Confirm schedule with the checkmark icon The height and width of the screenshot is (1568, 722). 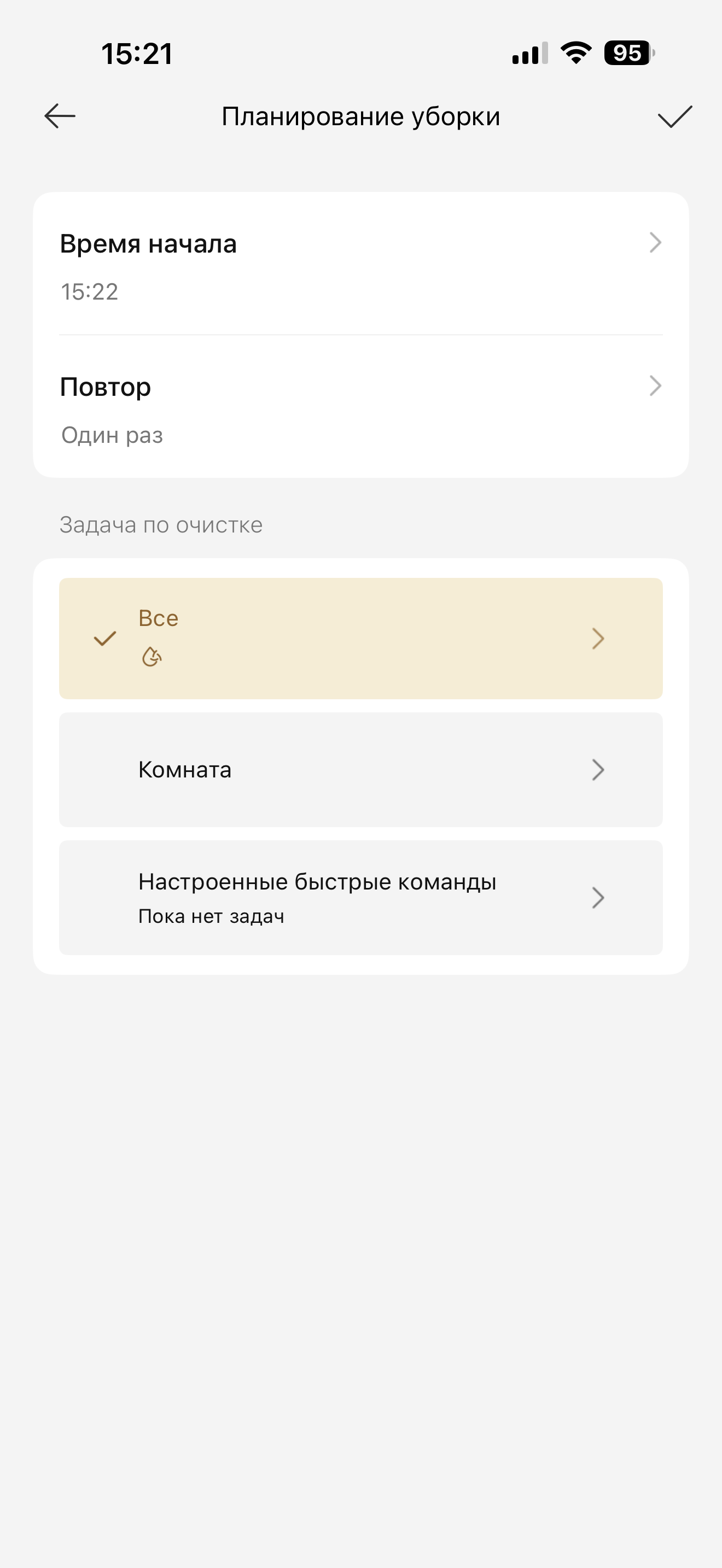(674, 116)
